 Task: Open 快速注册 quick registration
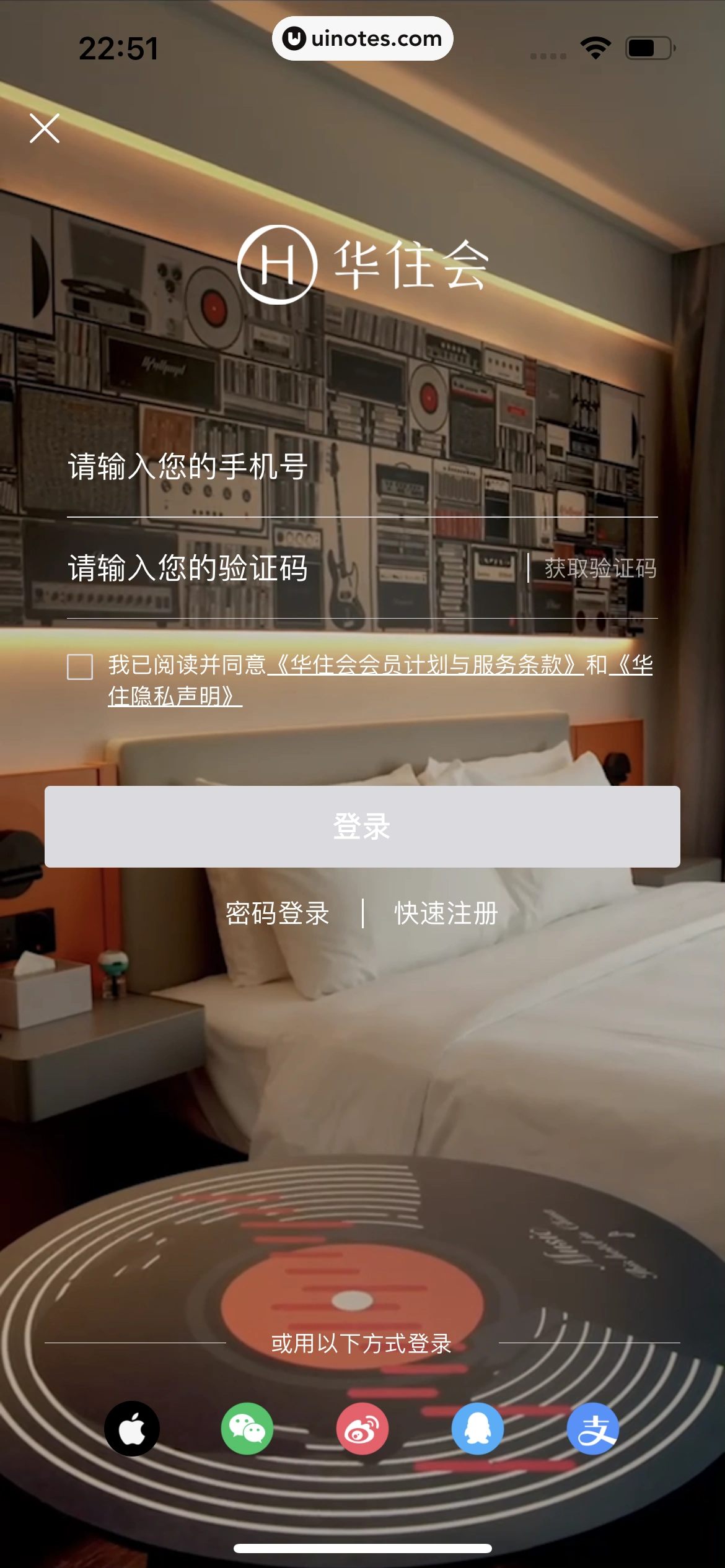pos(446,913)
